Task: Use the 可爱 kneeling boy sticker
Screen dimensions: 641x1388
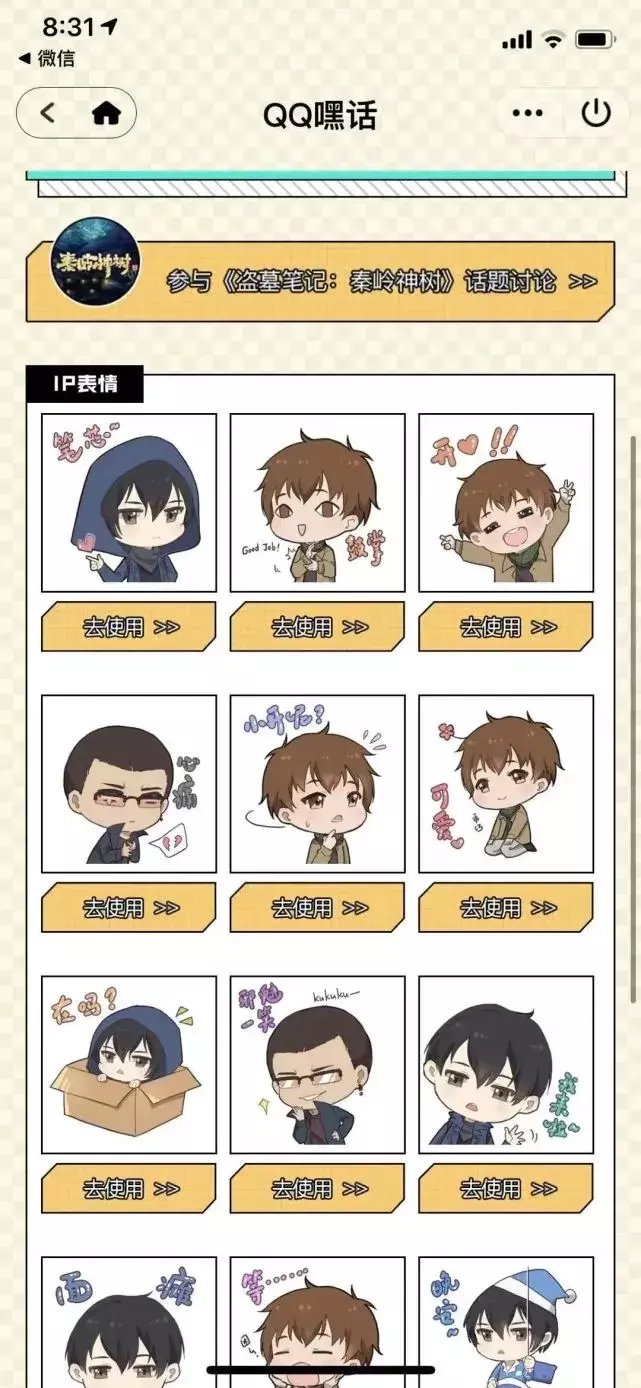Action: coord(505,908)
